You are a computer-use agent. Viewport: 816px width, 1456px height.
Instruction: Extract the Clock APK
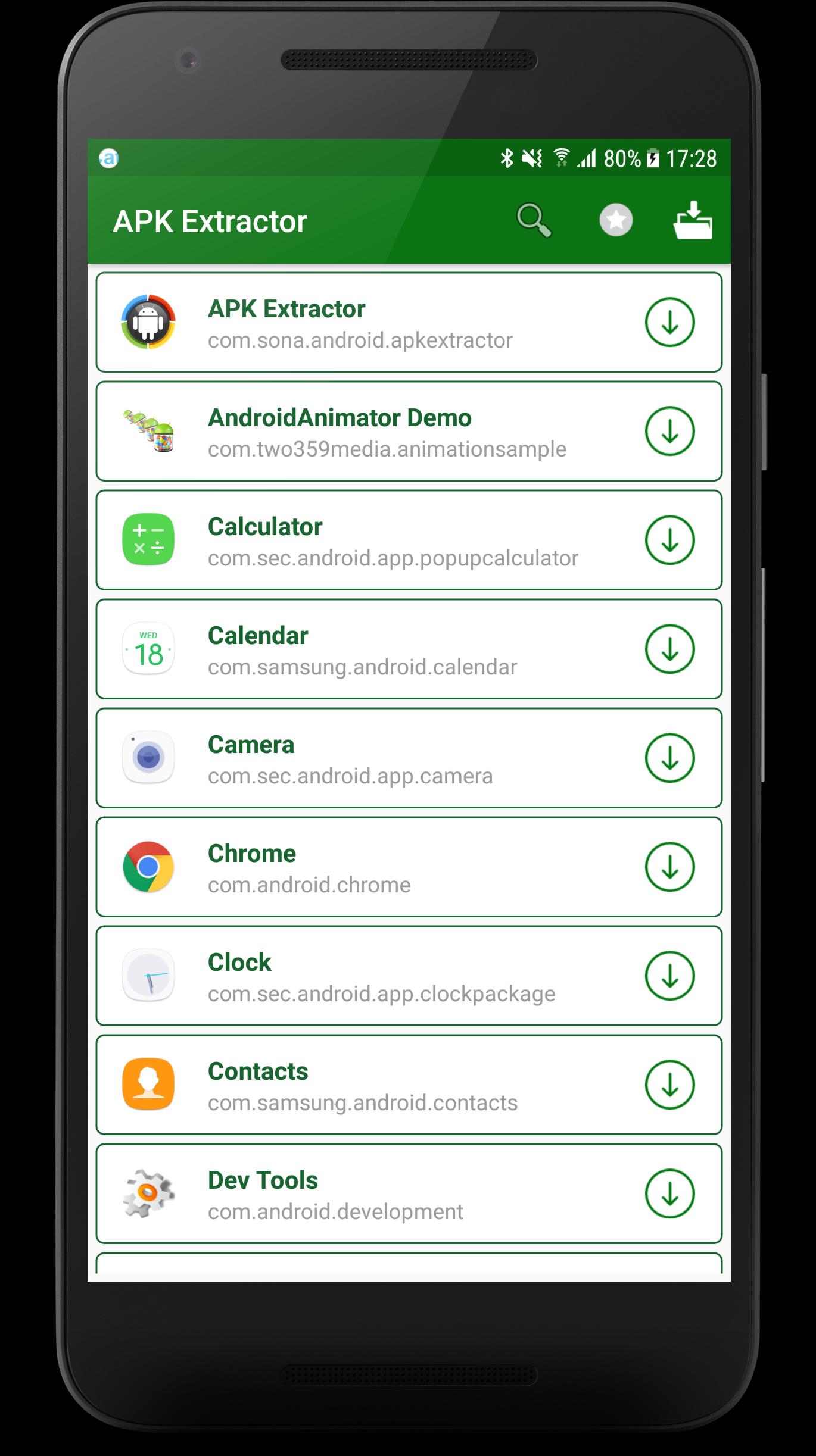[669, 976]
